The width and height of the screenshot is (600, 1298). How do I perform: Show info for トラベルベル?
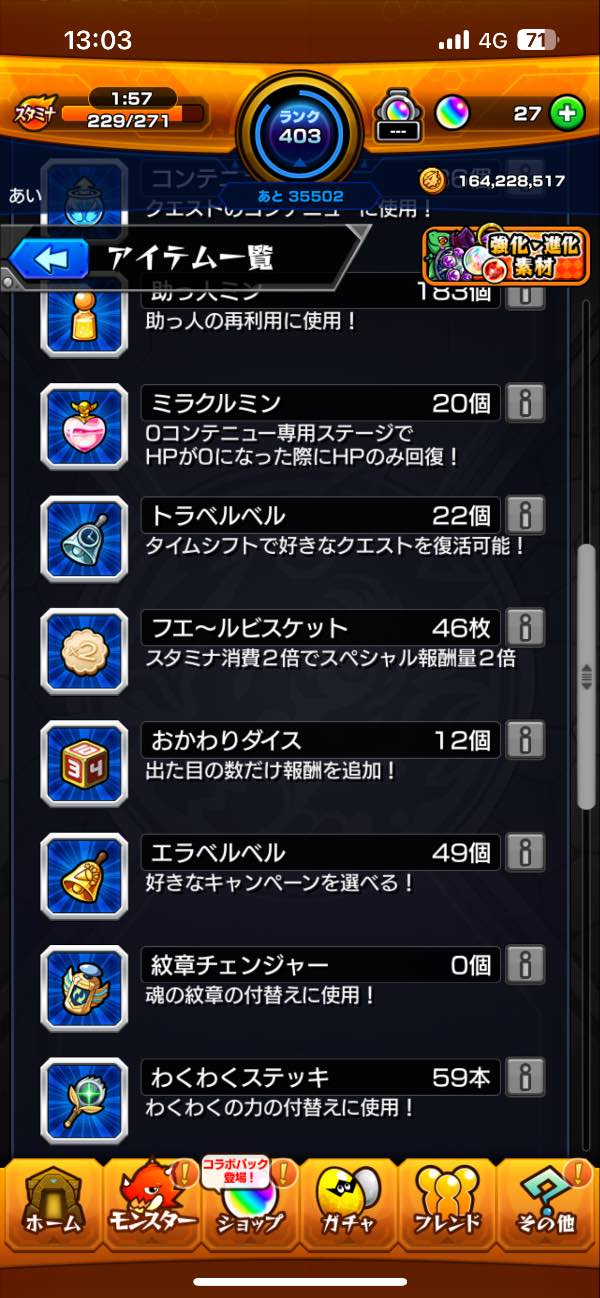[525, 516]
